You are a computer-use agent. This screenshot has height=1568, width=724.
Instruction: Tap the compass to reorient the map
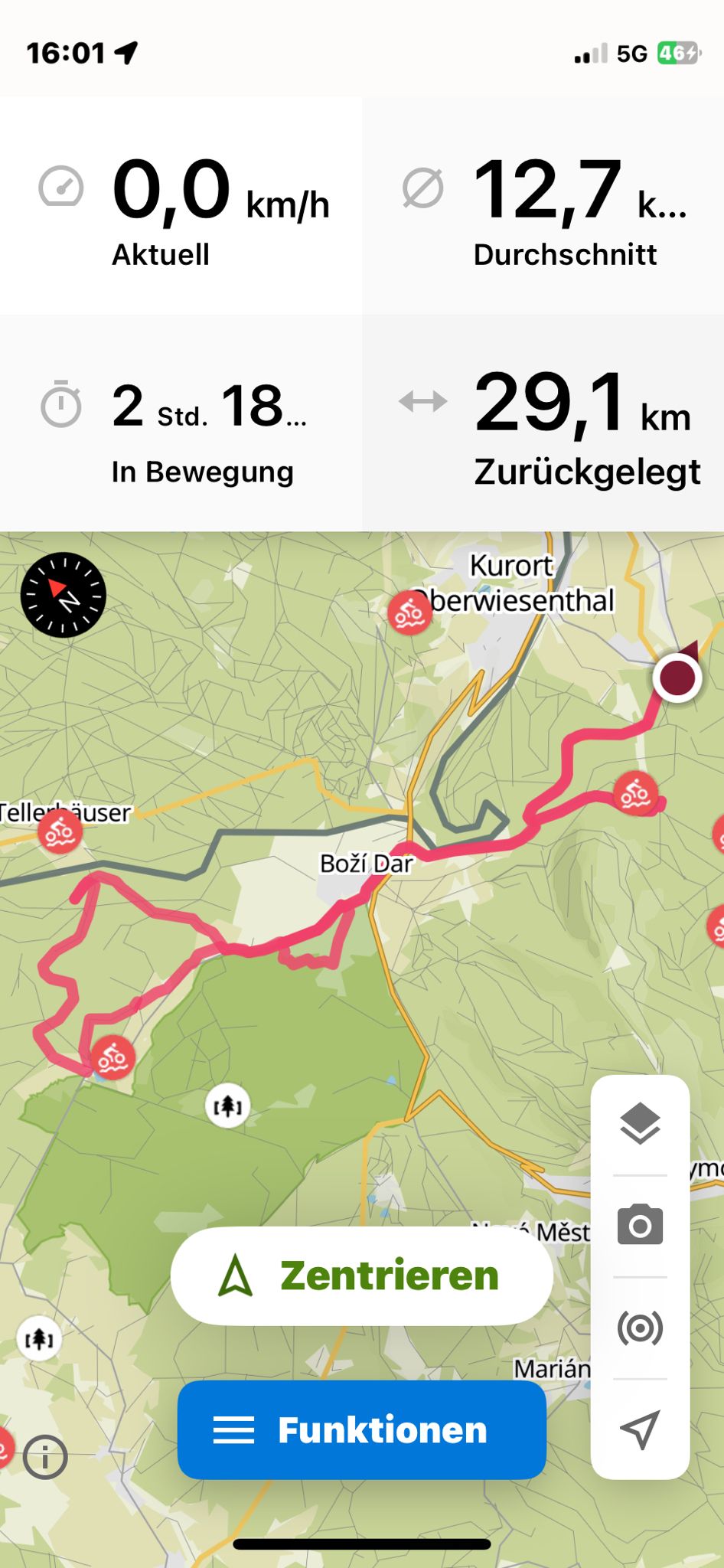pyautogui.click(x=63, y=595)
